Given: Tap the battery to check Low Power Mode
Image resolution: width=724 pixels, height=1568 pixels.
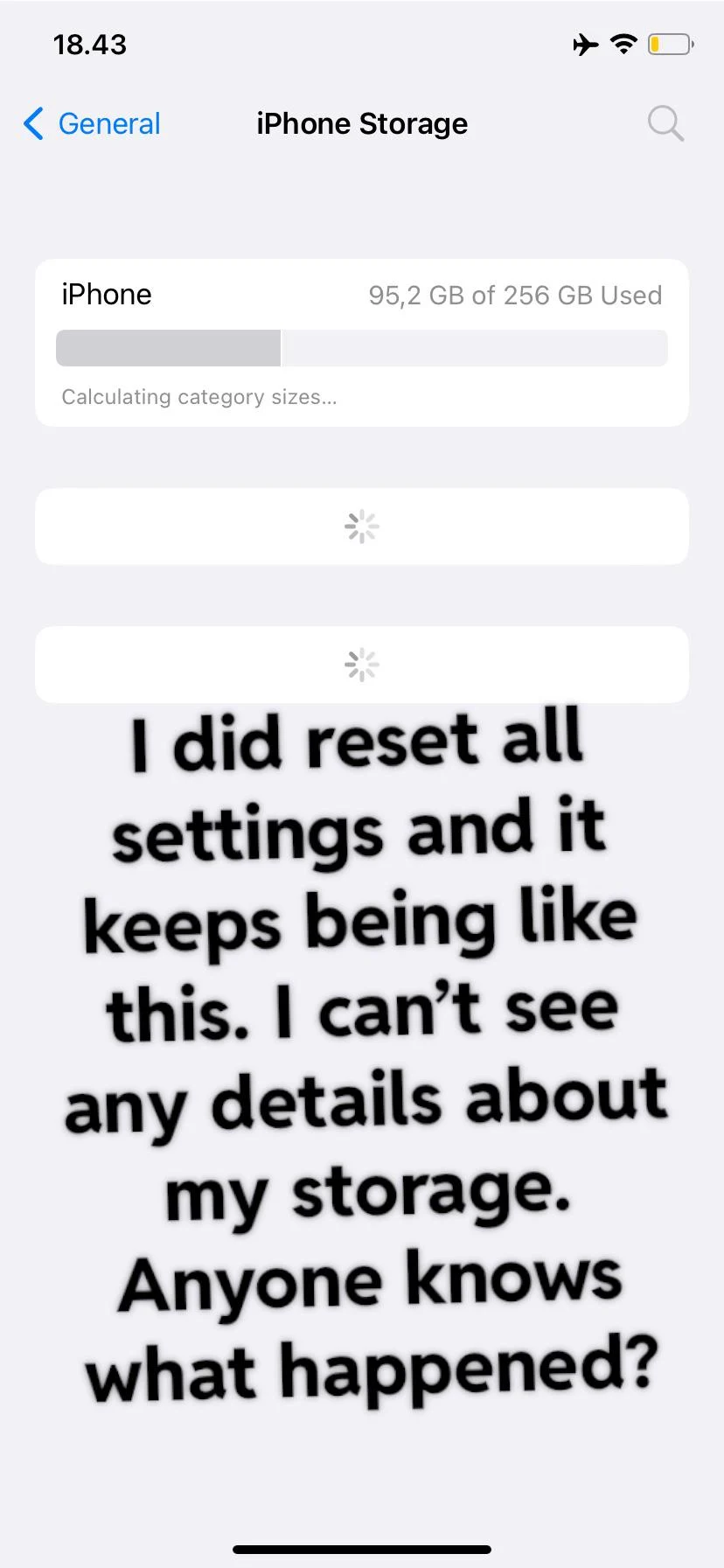Looking at the screenshot, I should pos(668,44).
